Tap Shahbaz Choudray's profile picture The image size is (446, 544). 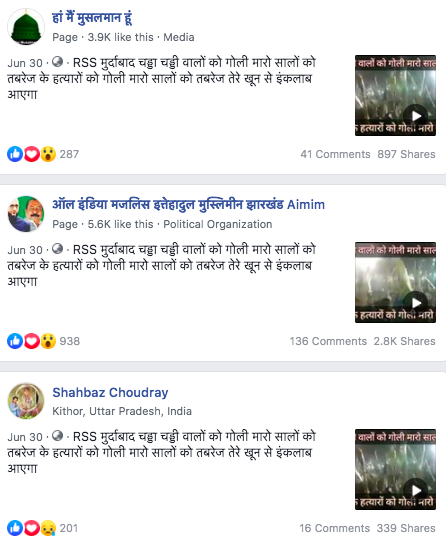(26, 401)
